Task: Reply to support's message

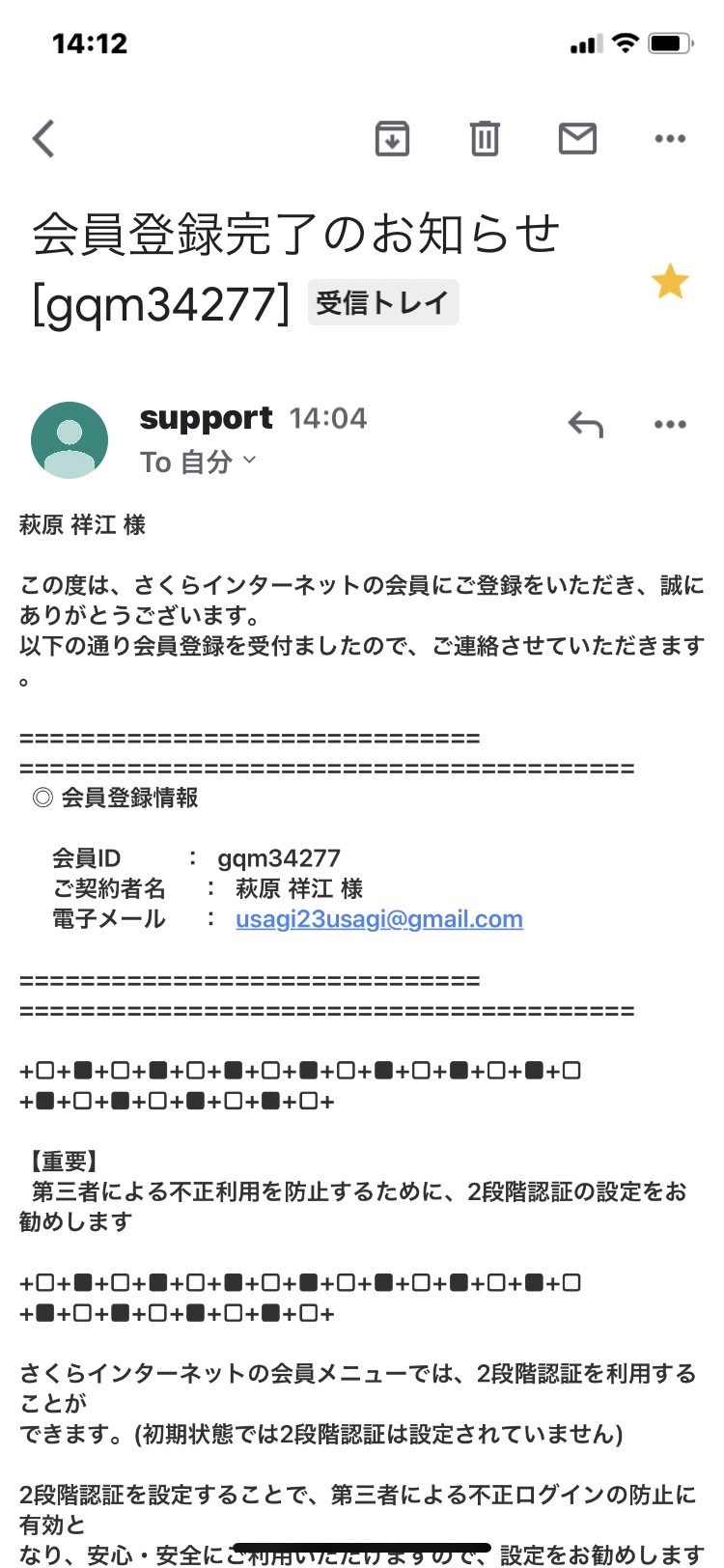Action: [x=585, y=424]
